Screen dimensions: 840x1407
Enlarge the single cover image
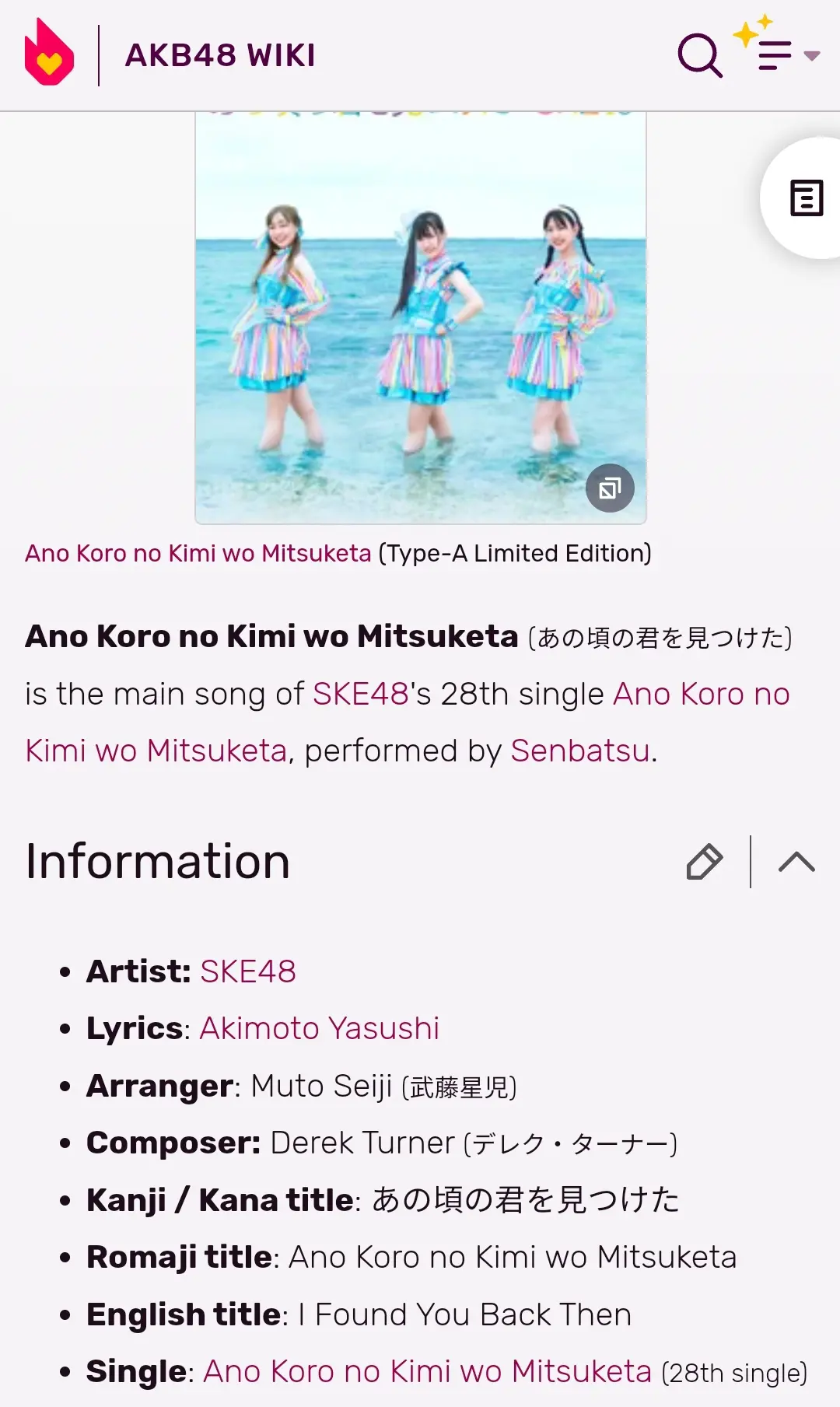(x=610, y=488)
